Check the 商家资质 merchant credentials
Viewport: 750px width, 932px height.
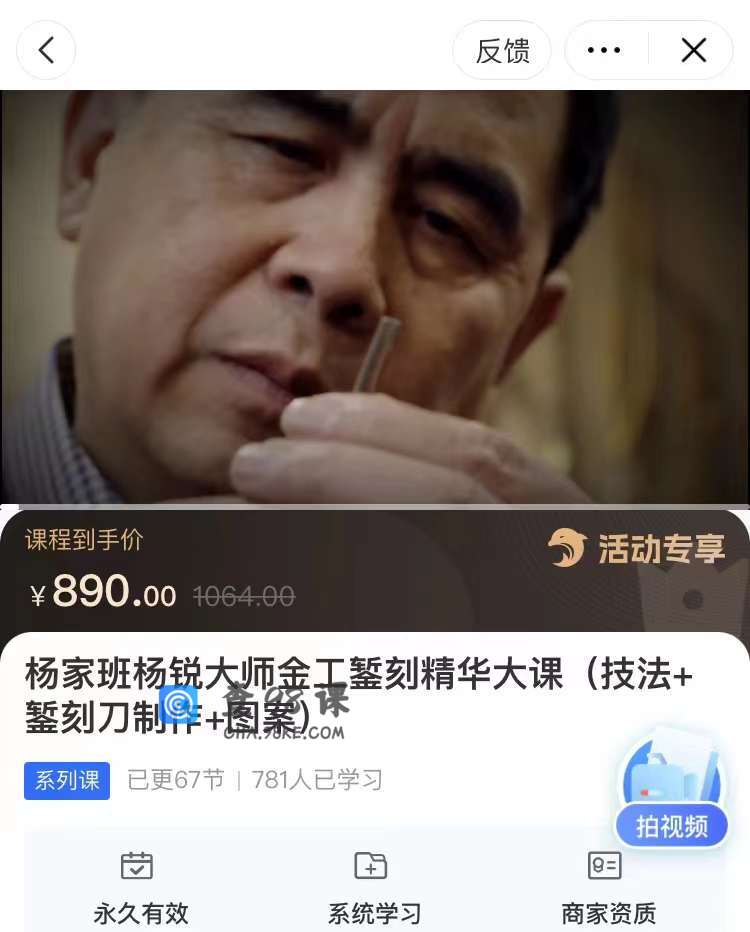tap(608, 887)
